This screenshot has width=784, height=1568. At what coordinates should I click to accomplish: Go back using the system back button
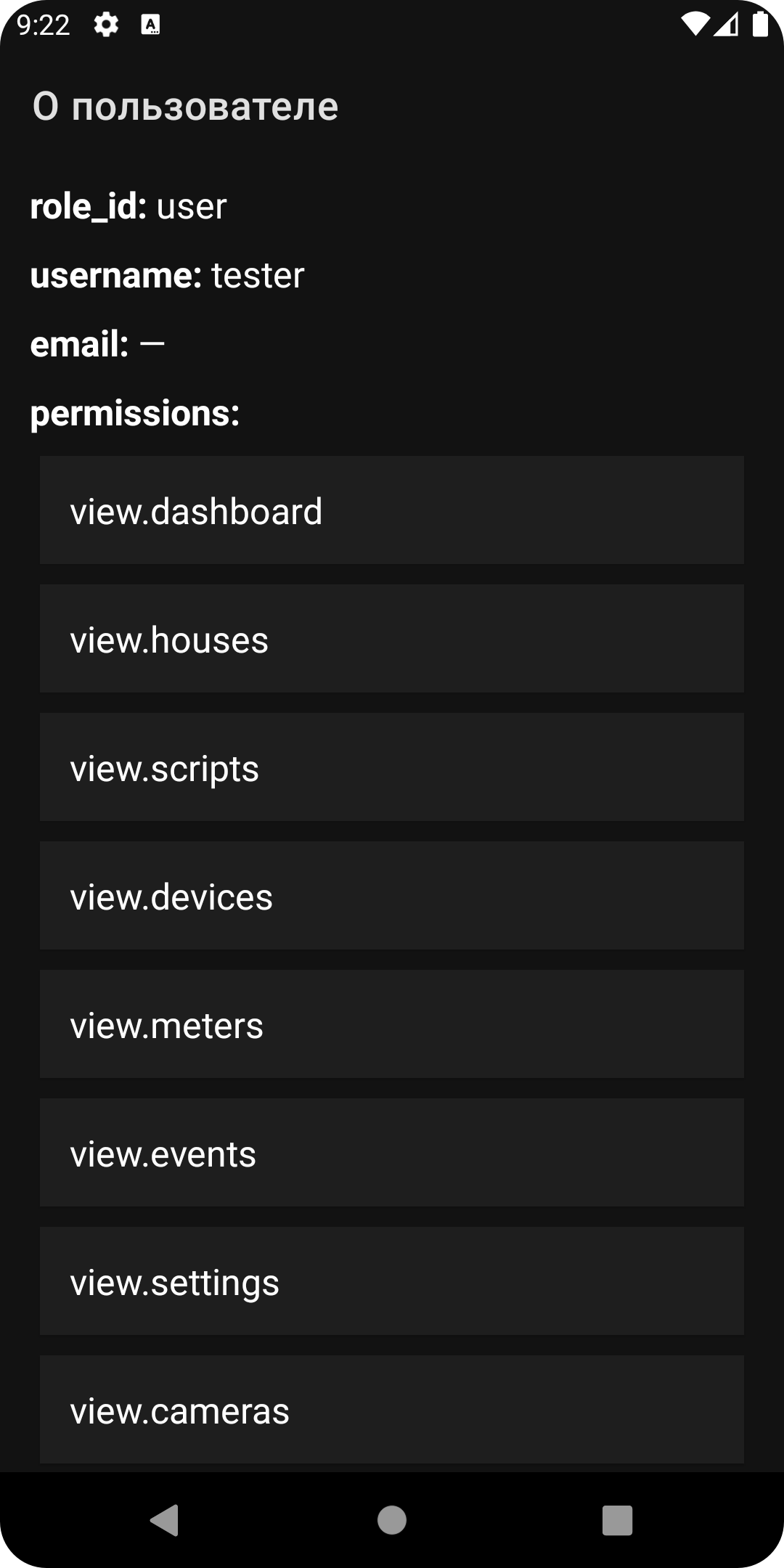tap(166, 1519)
